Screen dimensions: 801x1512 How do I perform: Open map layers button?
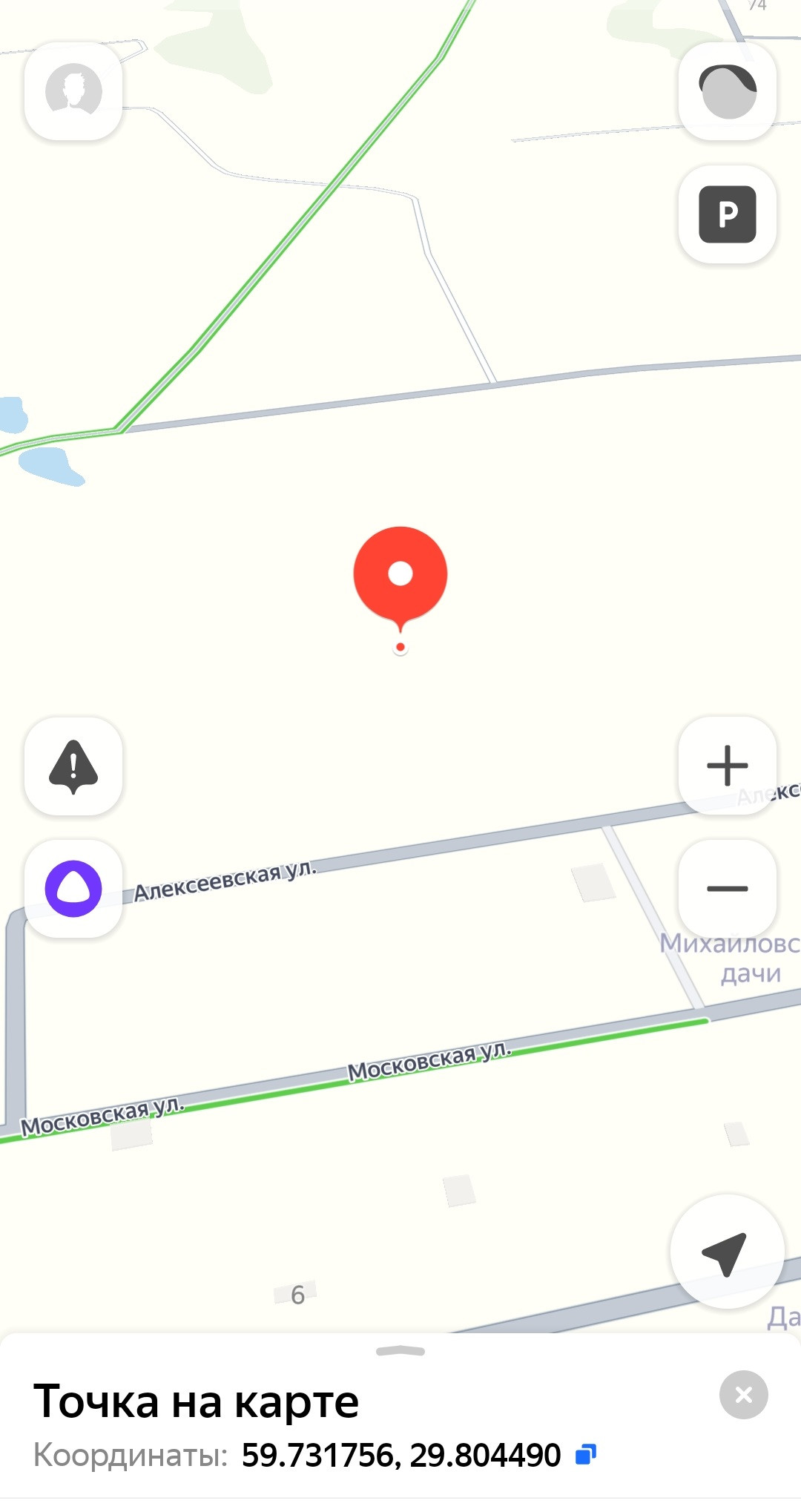coord(728,91)
